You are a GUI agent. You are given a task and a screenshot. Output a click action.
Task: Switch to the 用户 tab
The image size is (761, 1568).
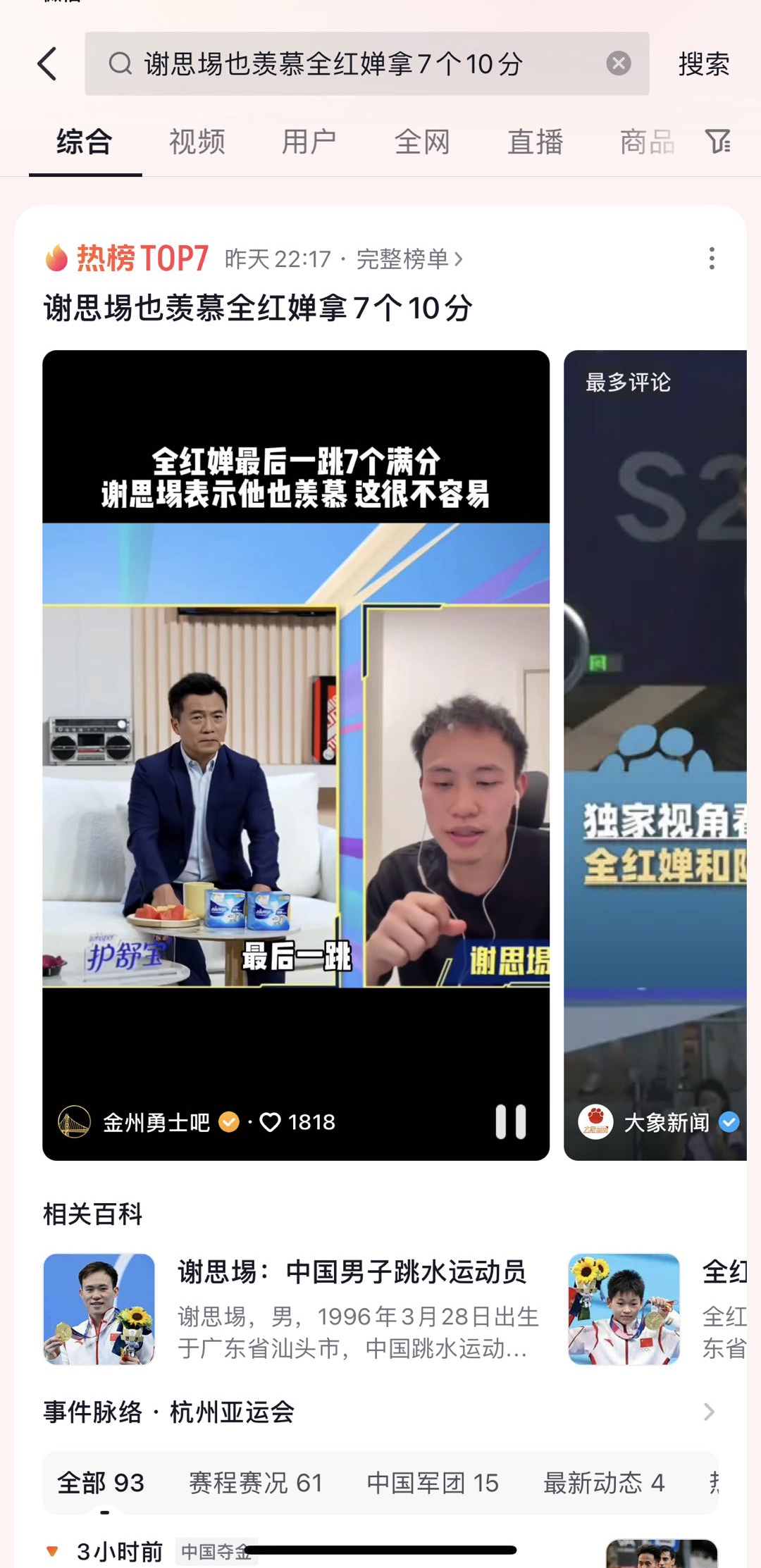[x=309, y=142]
